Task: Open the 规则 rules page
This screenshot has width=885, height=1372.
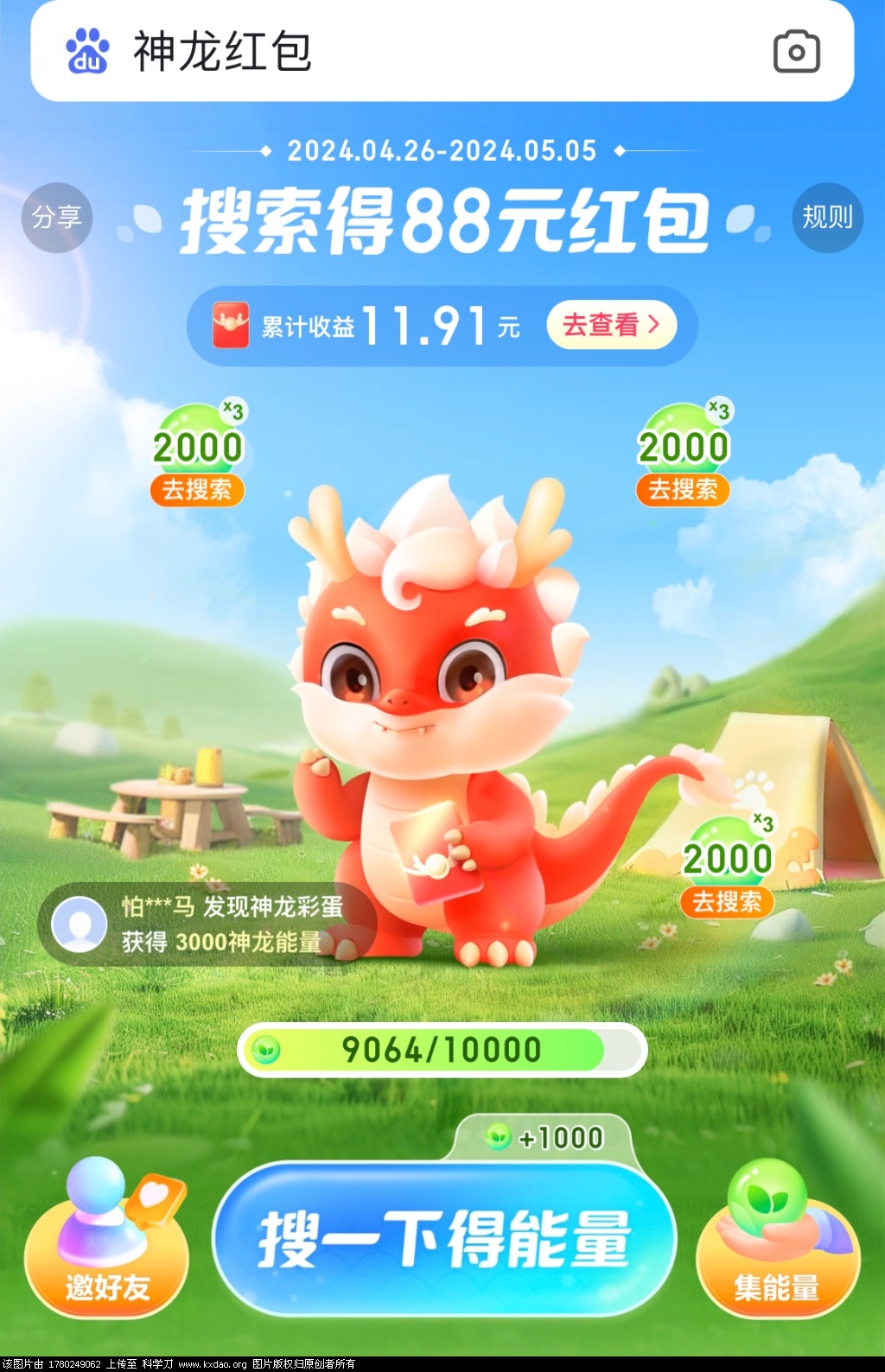Action: (x=827, y=218)
